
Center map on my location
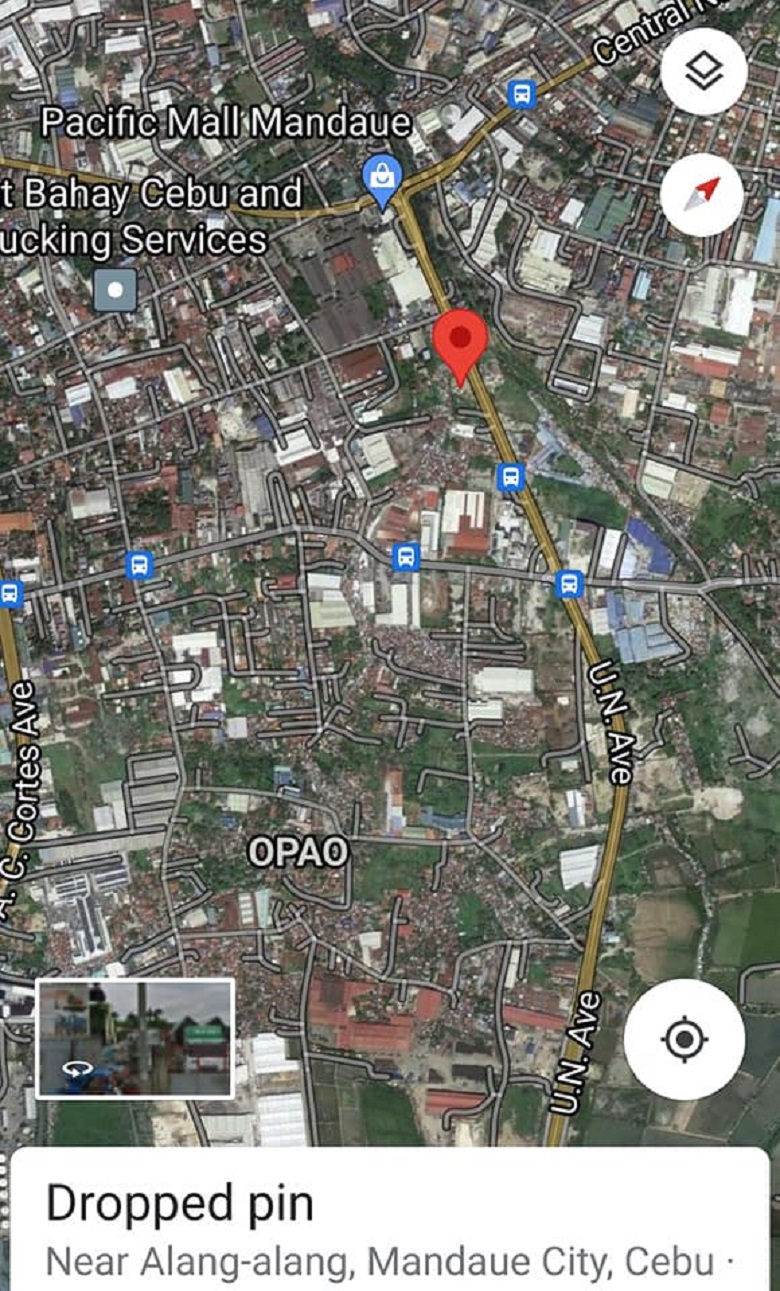tap(684, 1039)
